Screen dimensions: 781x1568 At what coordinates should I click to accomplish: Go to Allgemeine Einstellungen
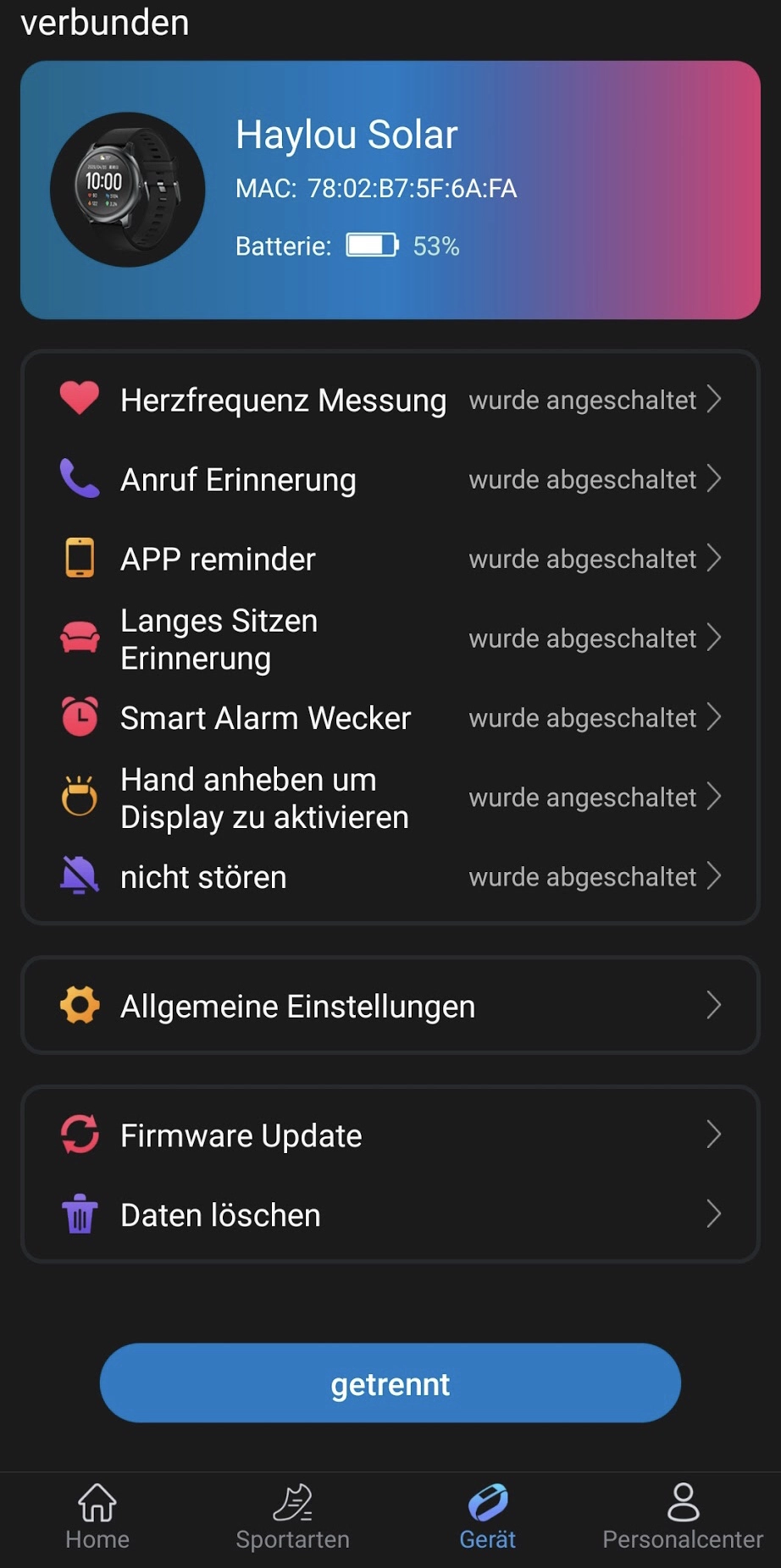[x=390, y=1006]
